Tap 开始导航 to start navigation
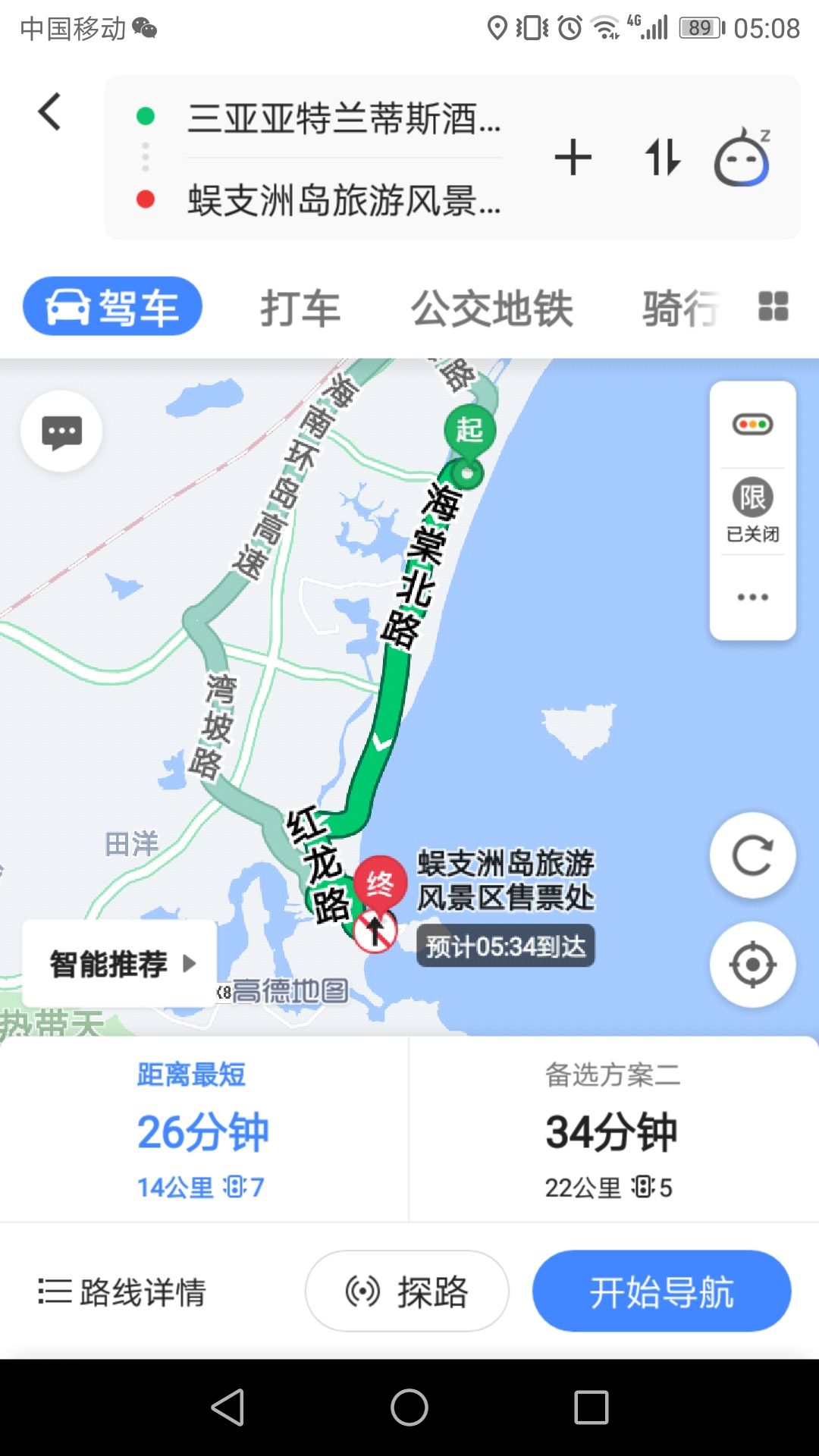The image size is (819, 1456). coord(662,1291)
